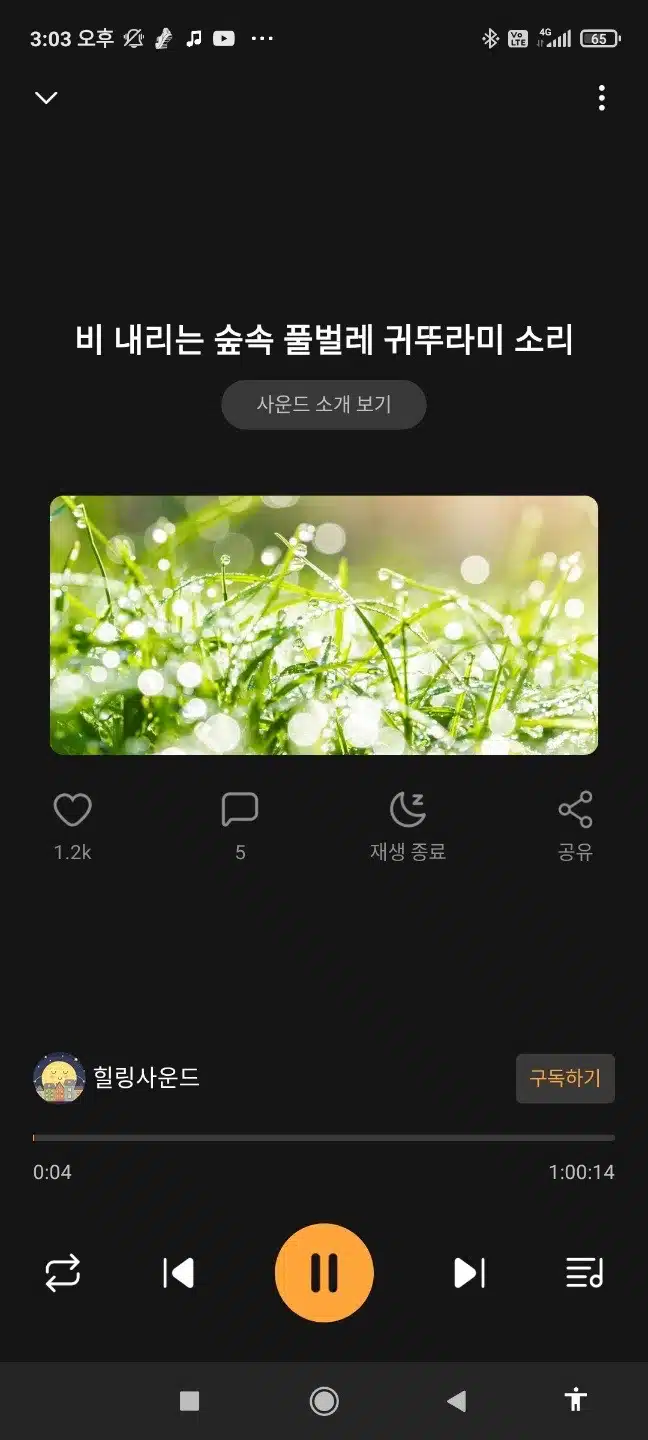Pause the playback
The image size is (648, 1440).
click(x=324, y=1273)
